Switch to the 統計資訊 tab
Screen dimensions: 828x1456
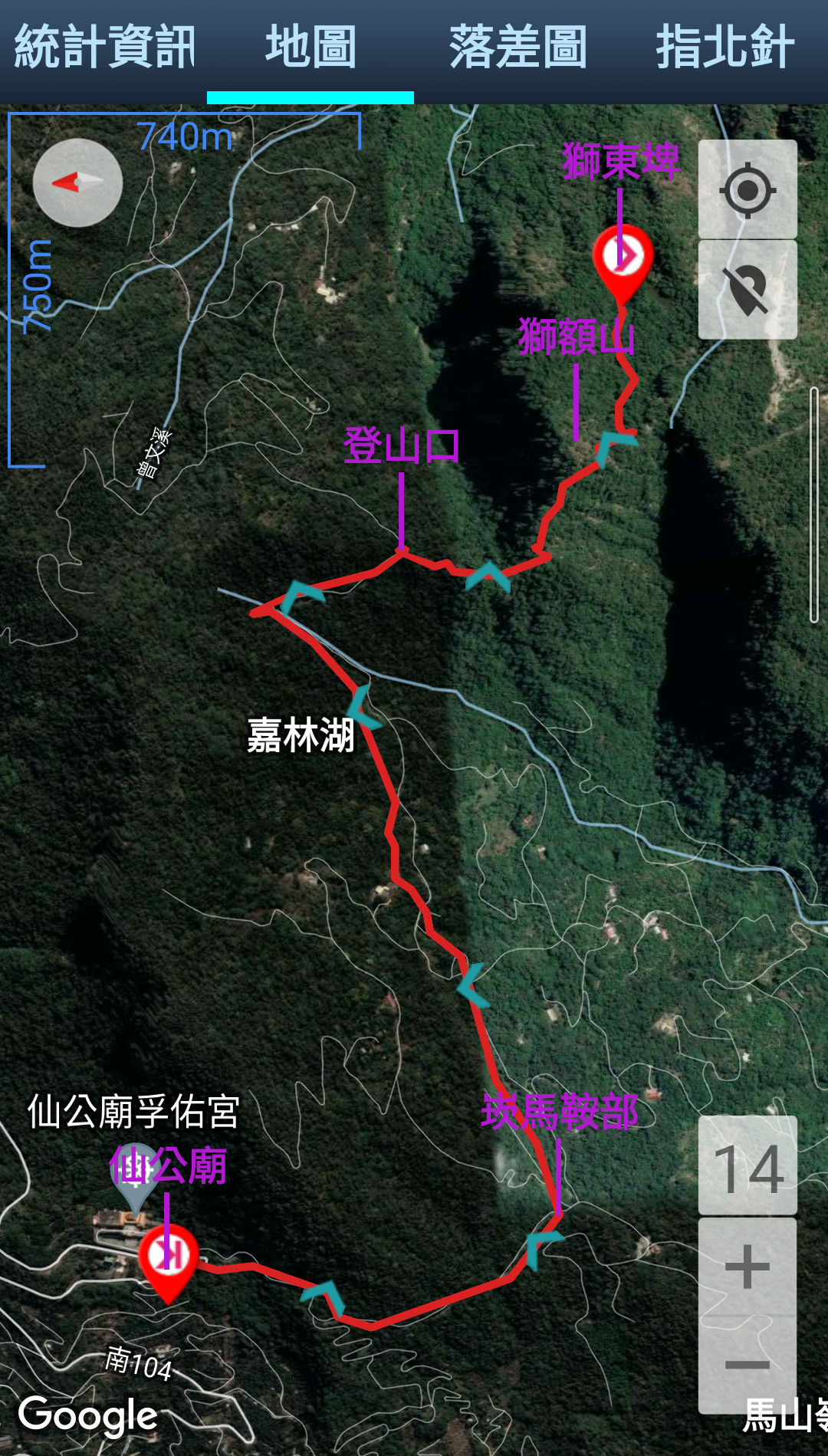tap(105, 48)
